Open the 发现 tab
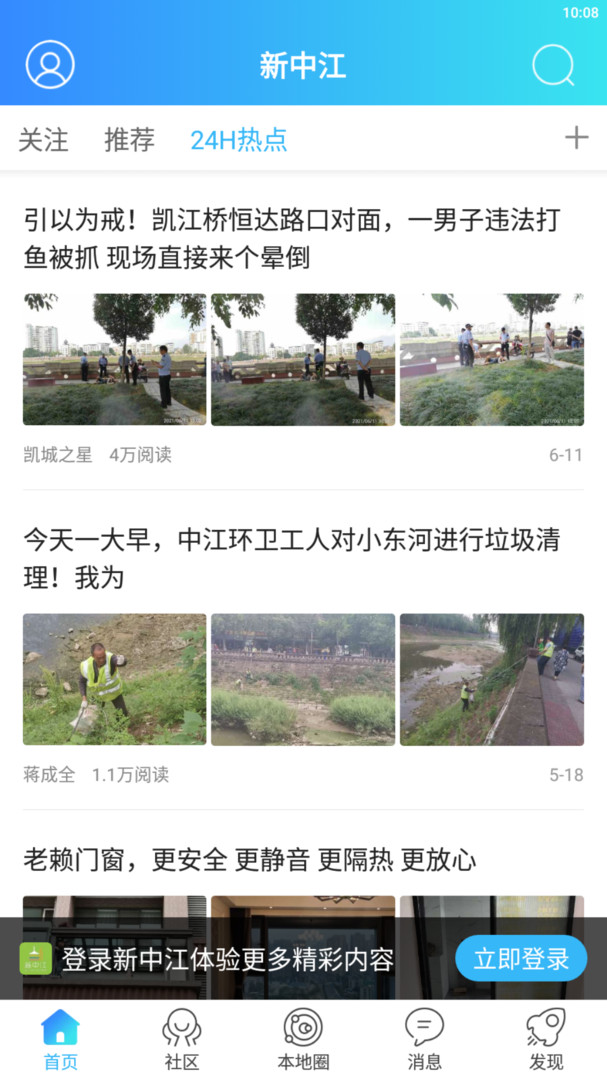Image resolution: width=607 pixels, height=1080 pixels. point(546,1040)
